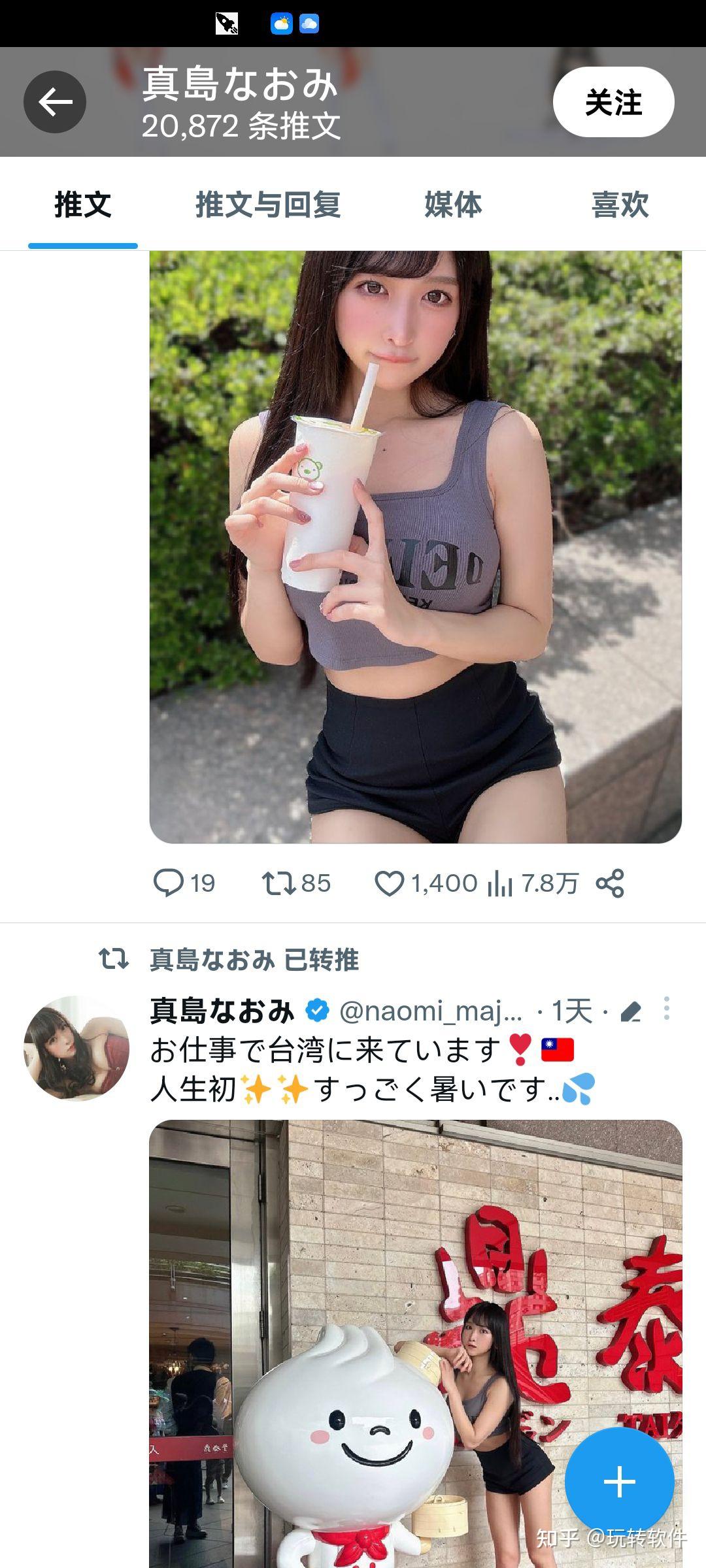The height and width of the screenshot is (1568, 706).
Task: Select the 推文 tab
Action: coord(83,204)
